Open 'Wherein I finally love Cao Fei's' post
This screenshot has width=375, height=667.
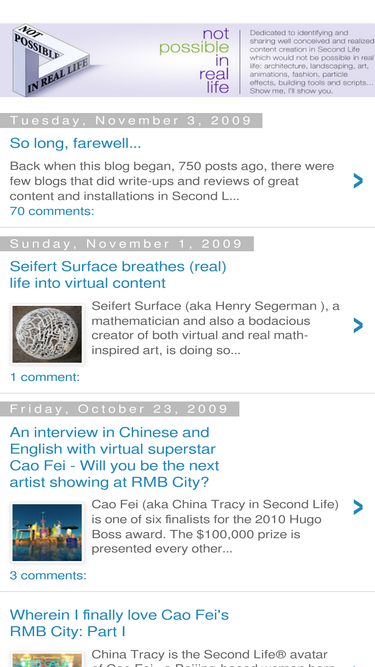119,623
